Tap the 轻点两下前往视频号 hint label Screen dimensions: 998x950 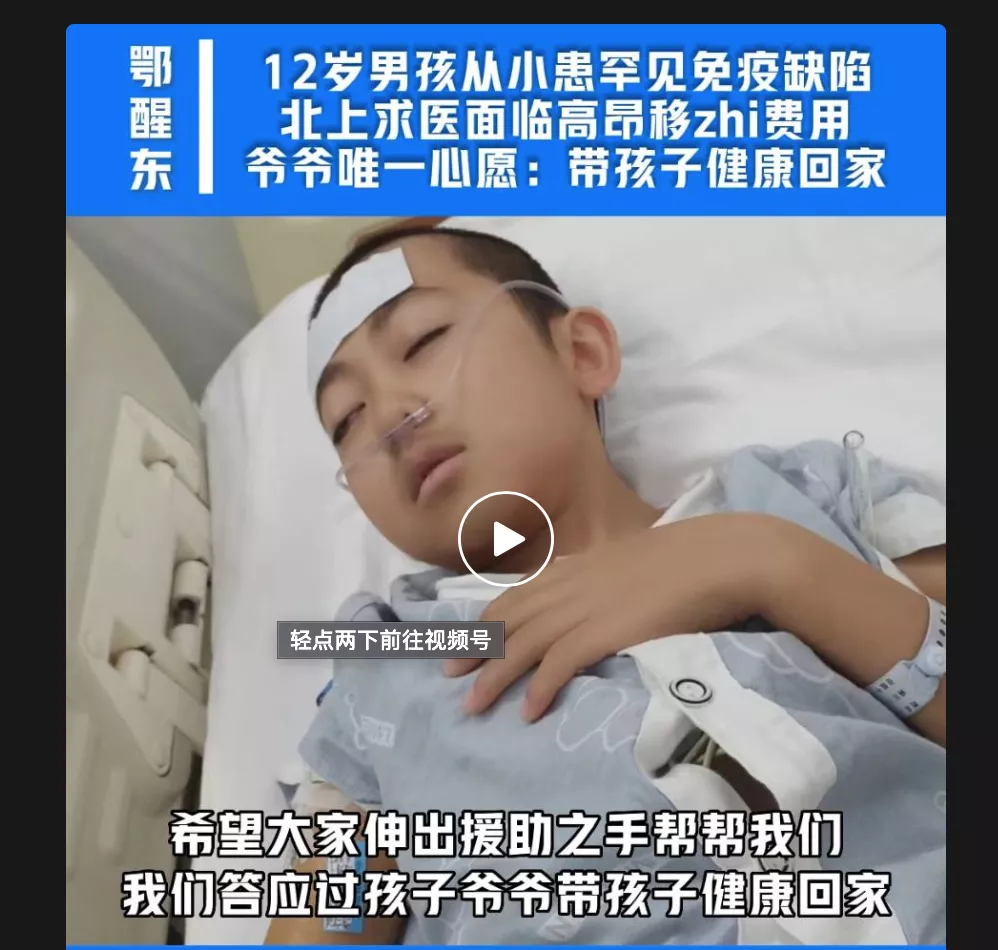pyautogui.click(x=390, y=640)
